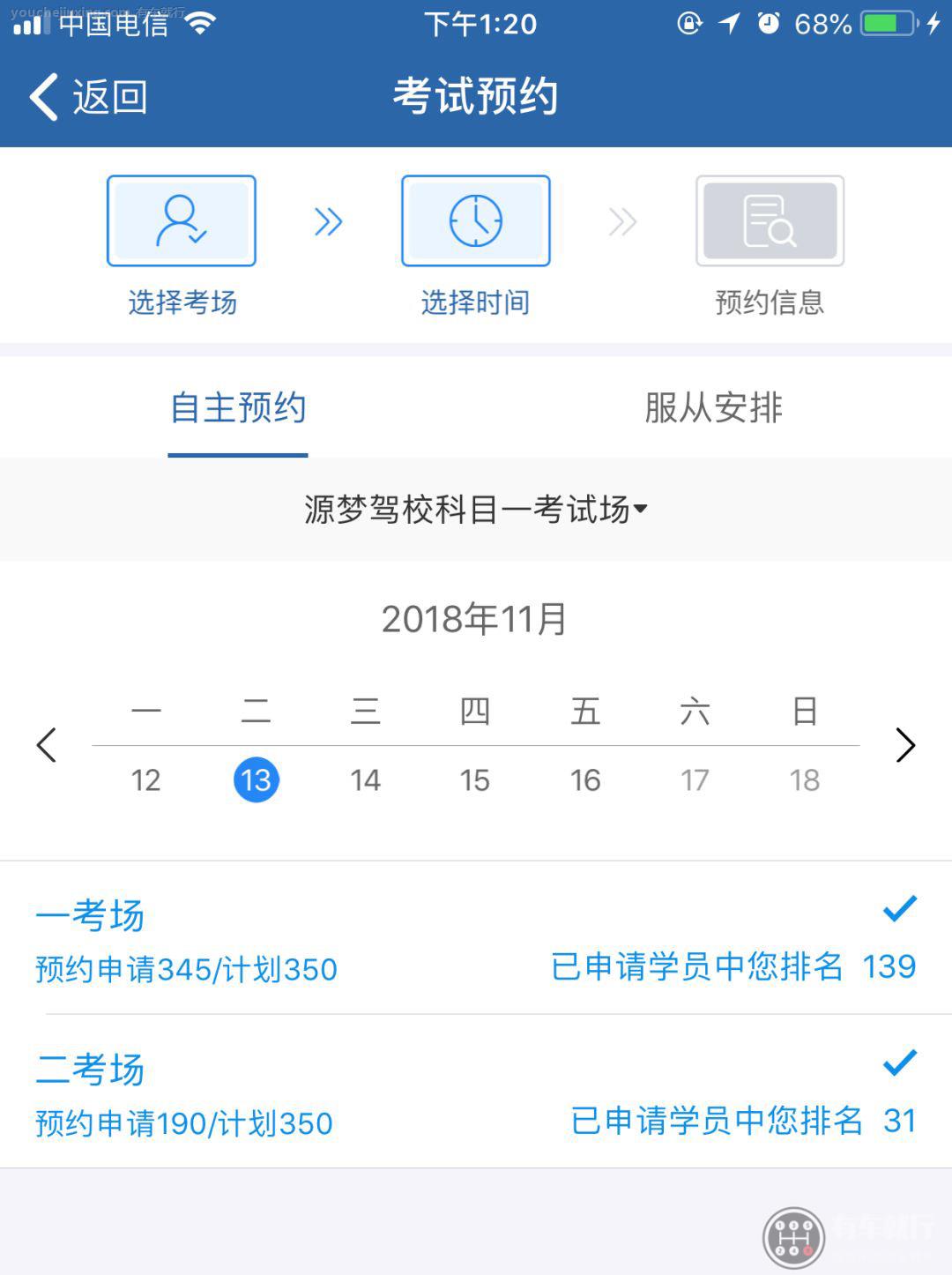This screenshot has width=952, height=1275.
Task: Select date 16 in the calendar
Action: click(x=585, y=779)
